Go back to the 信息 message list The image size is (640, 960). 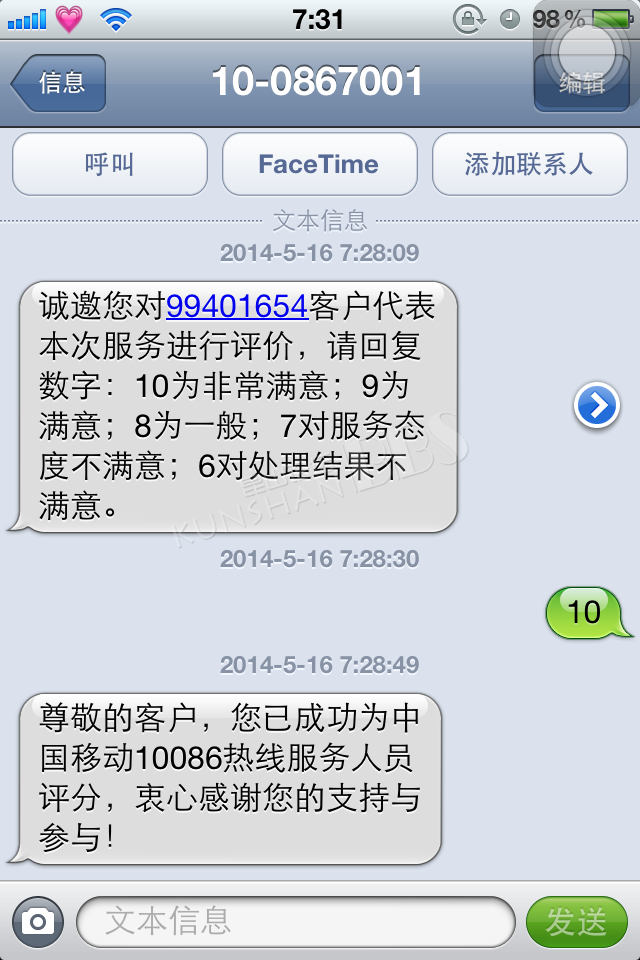pyautogui.click(x=58, y=83)
